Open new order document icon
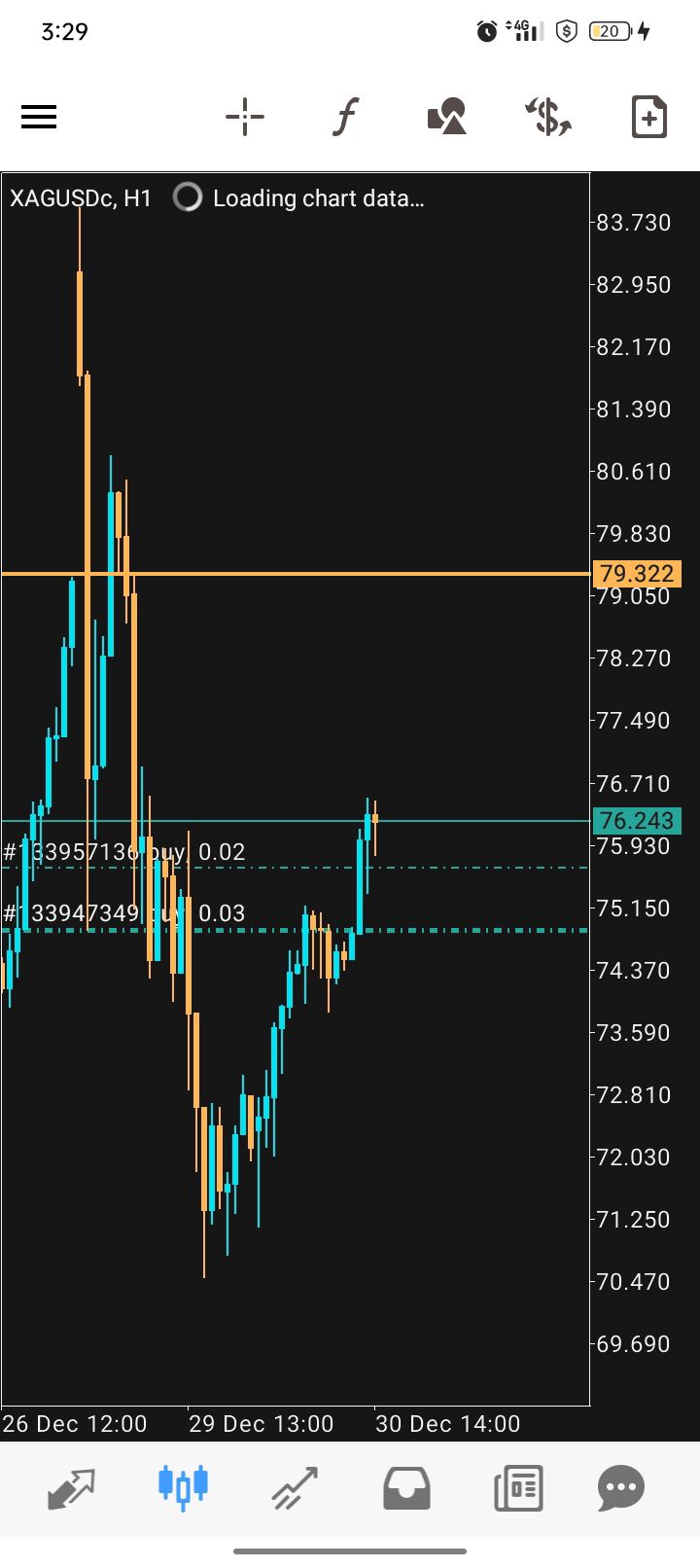 pos(648,118)
